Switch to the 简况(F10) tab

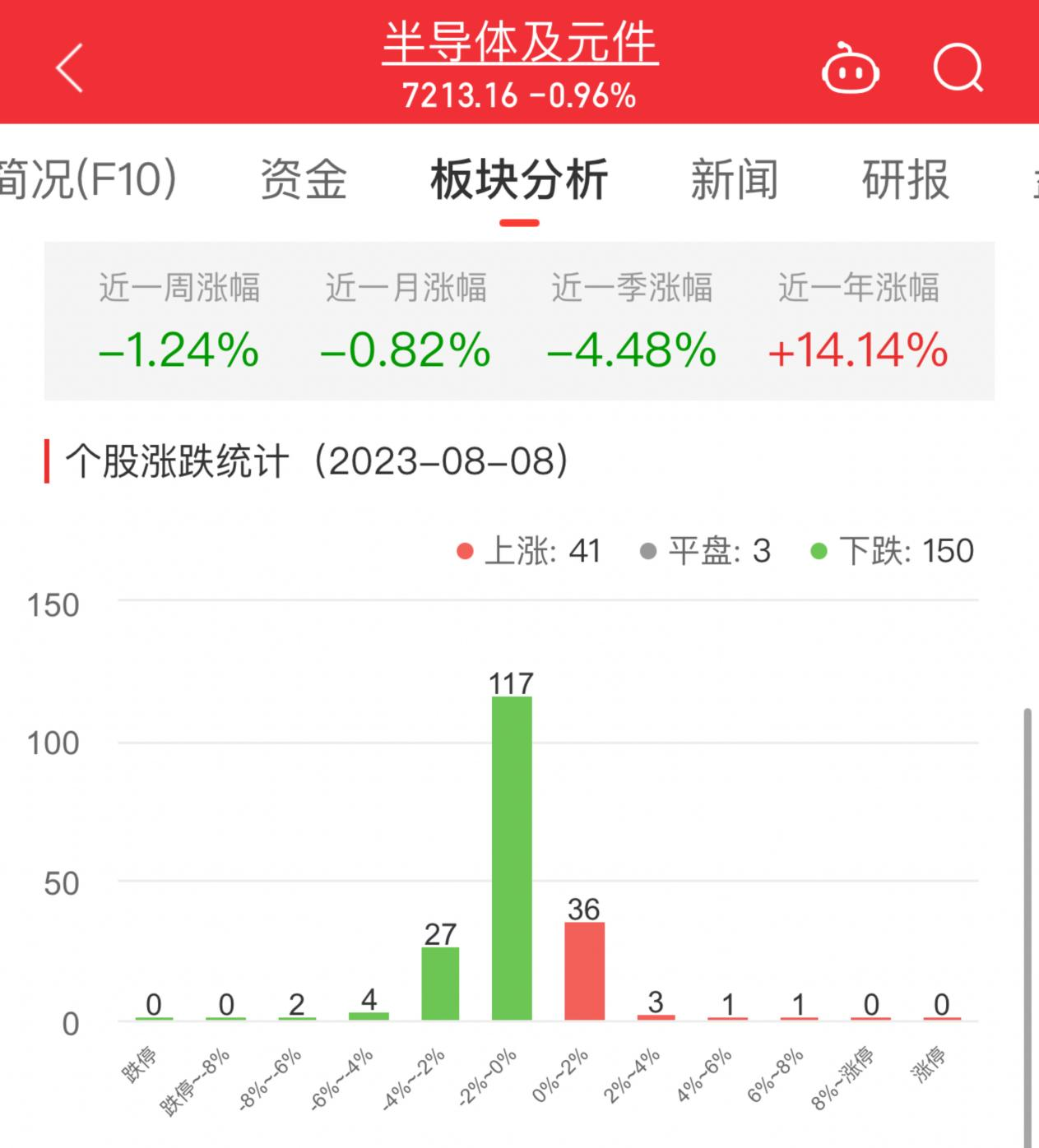86,179
